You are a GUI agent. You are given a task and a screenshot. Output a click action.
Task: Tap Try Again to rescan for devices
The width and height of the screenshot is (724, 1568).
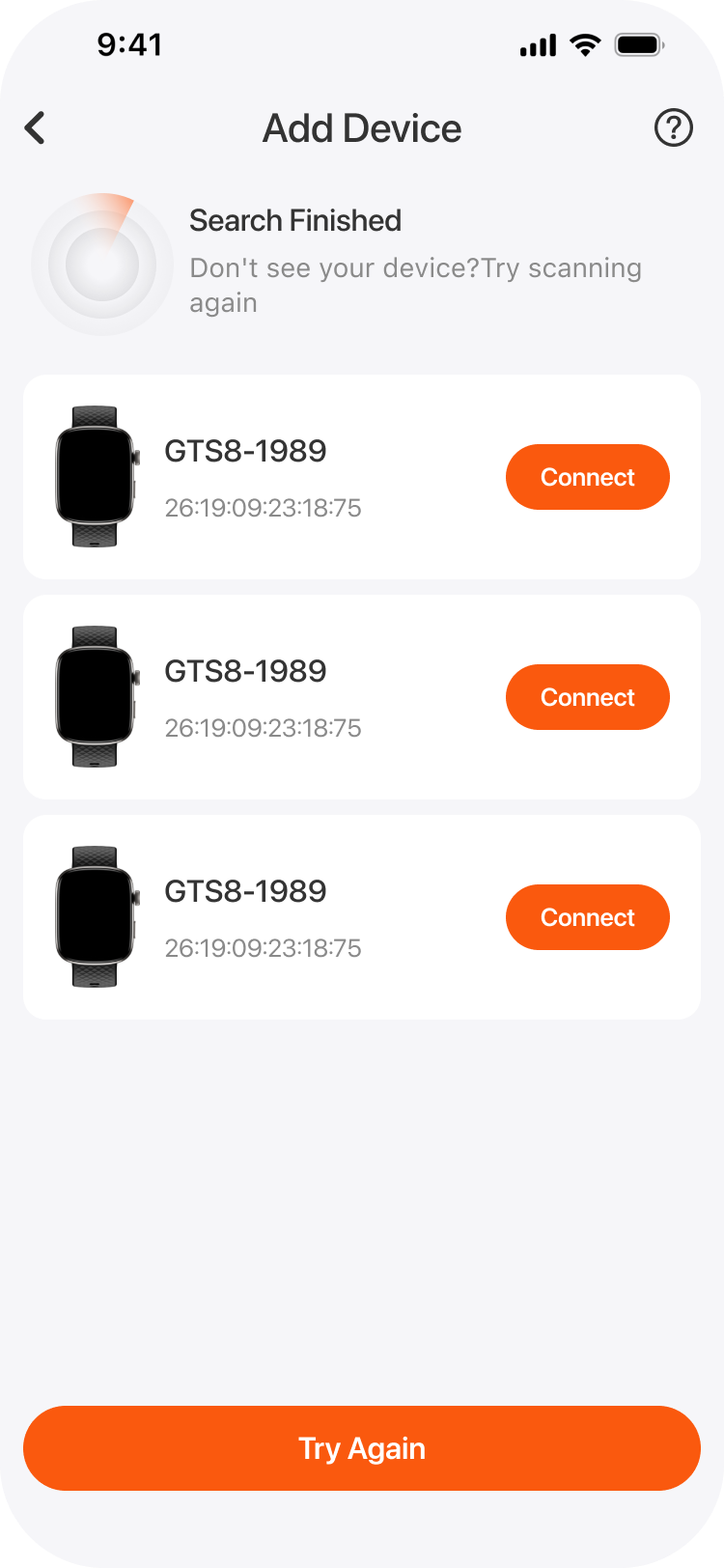pyautogui.click(x=362, y=1448)
